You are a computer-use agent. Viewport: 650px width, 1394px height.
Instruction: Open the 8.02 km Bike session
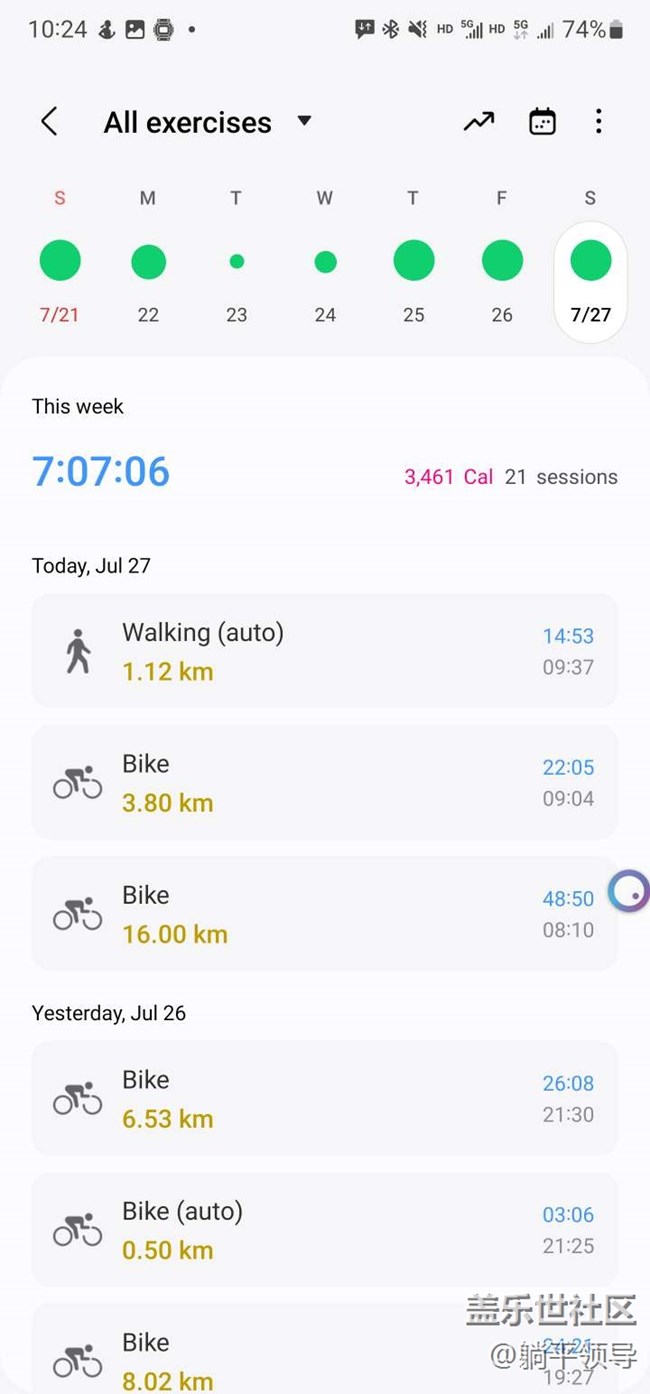(324, 1355)
